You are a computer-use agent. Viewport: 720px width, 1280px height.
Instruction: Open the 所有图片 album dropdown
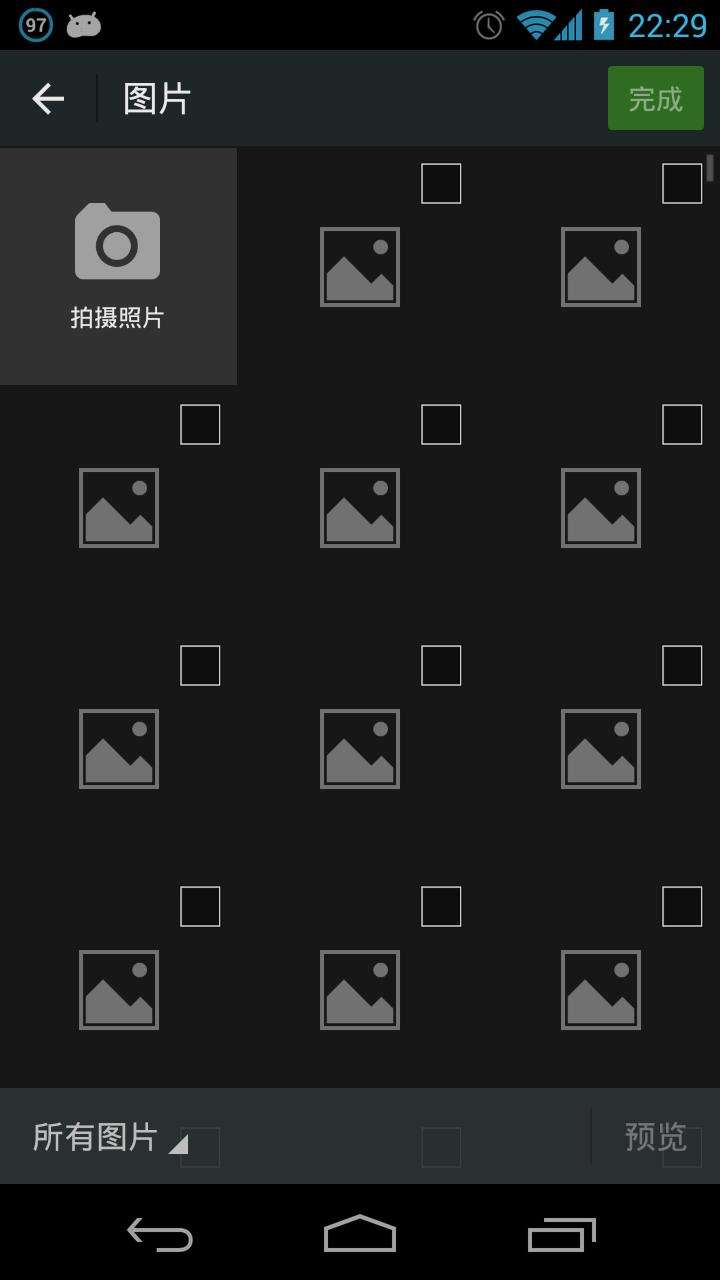click(x=108, y=1137)
